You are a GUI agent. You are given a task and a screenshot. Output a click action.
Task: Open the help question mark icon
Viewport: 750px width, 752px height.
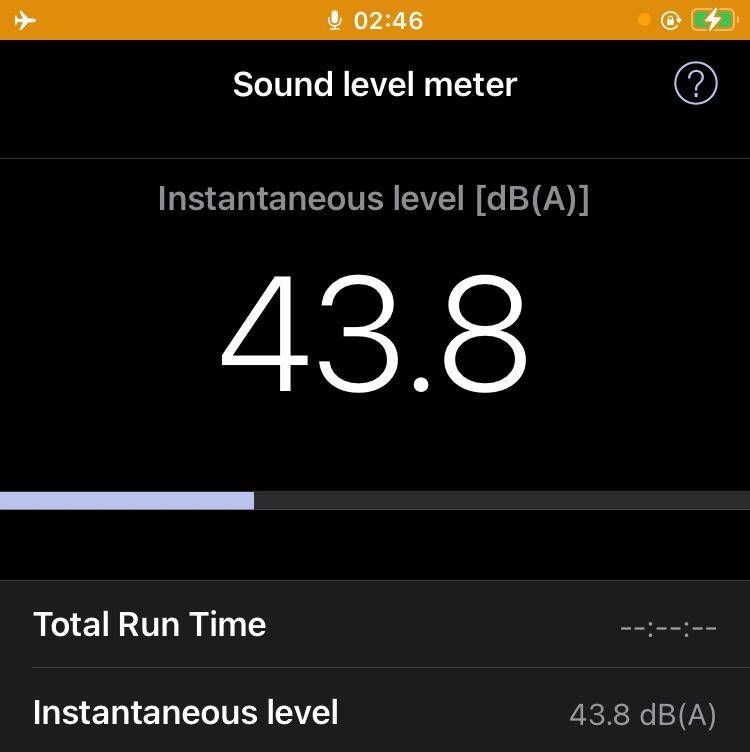[x=696, y=83]
